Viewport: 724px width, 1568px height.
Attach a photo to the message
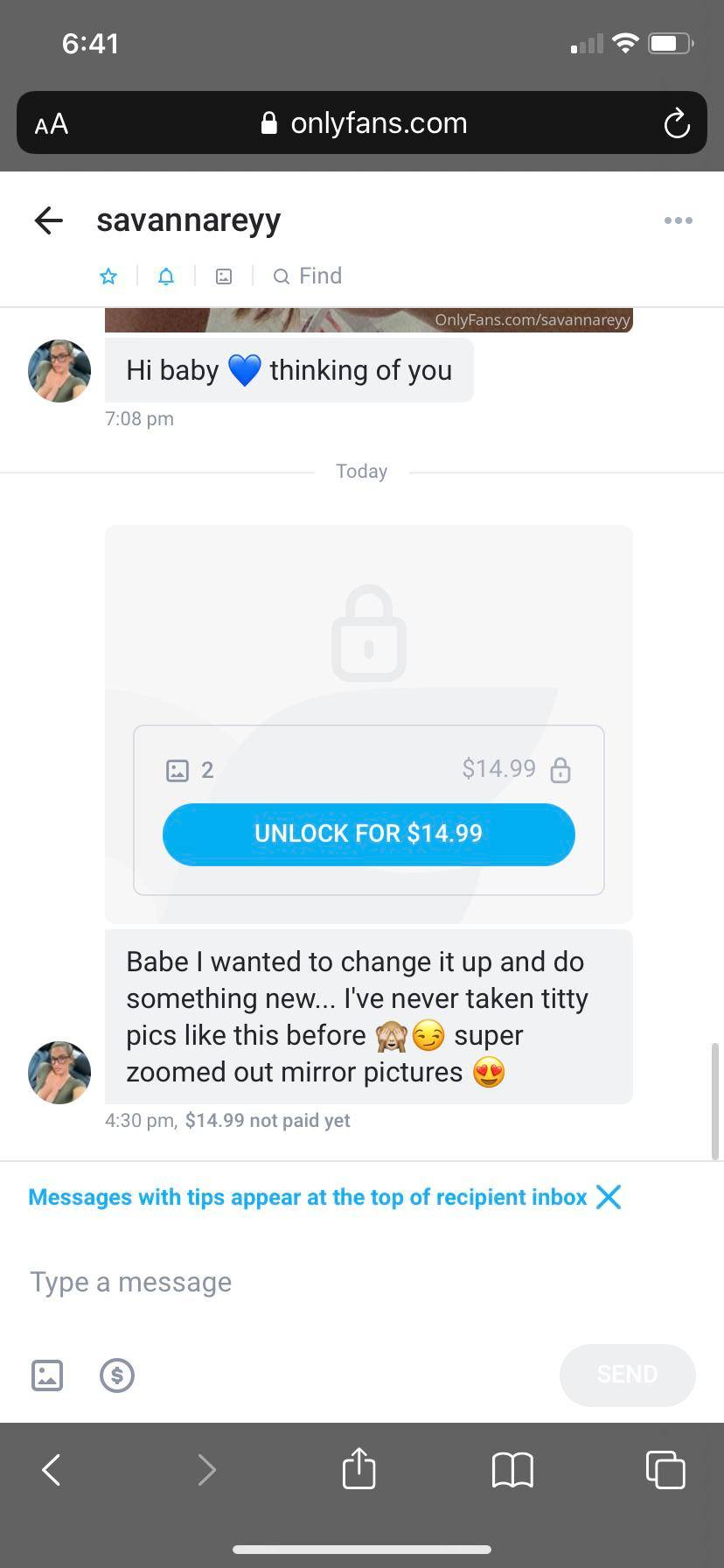[47, 1375]
